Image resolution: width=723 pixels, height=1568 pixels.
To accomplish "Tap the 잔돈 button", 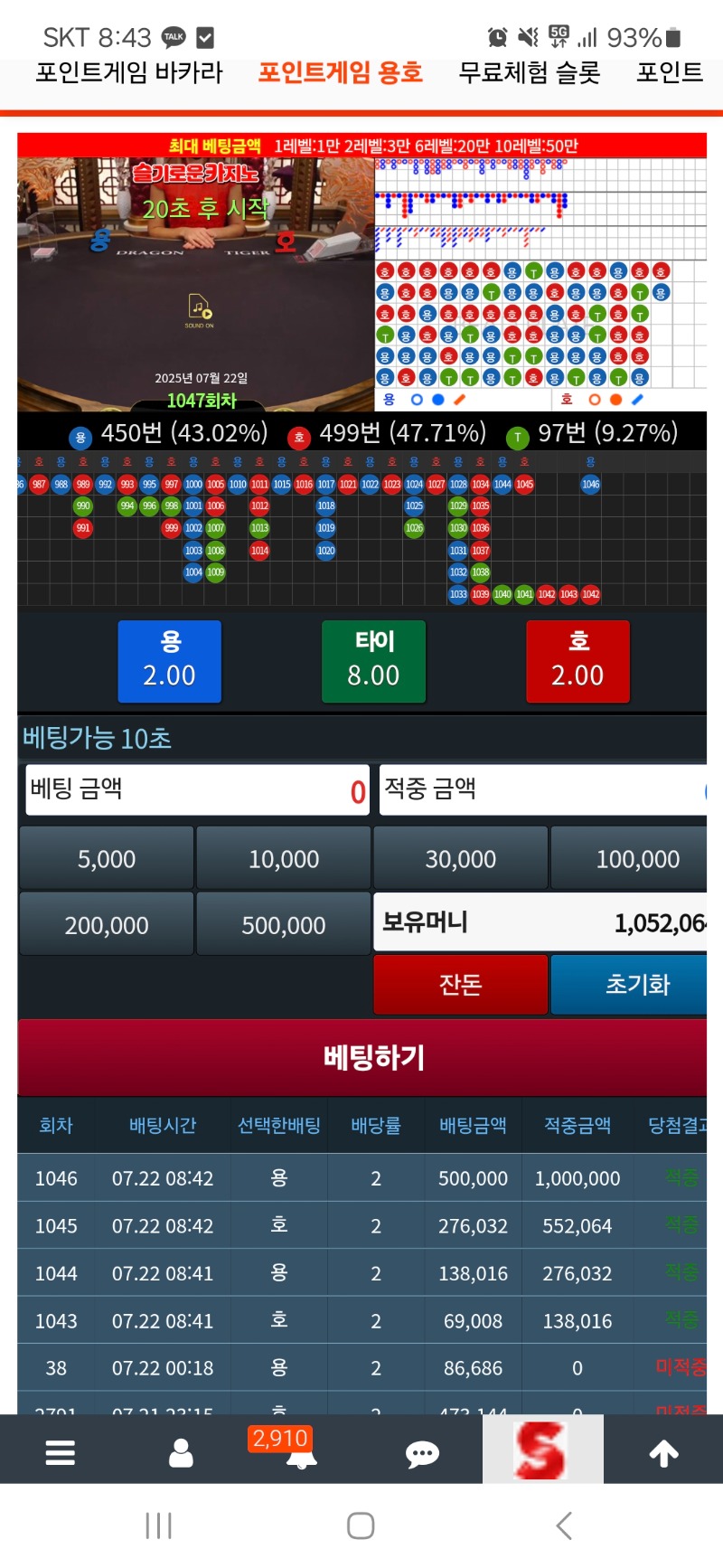I will [461, 985].
